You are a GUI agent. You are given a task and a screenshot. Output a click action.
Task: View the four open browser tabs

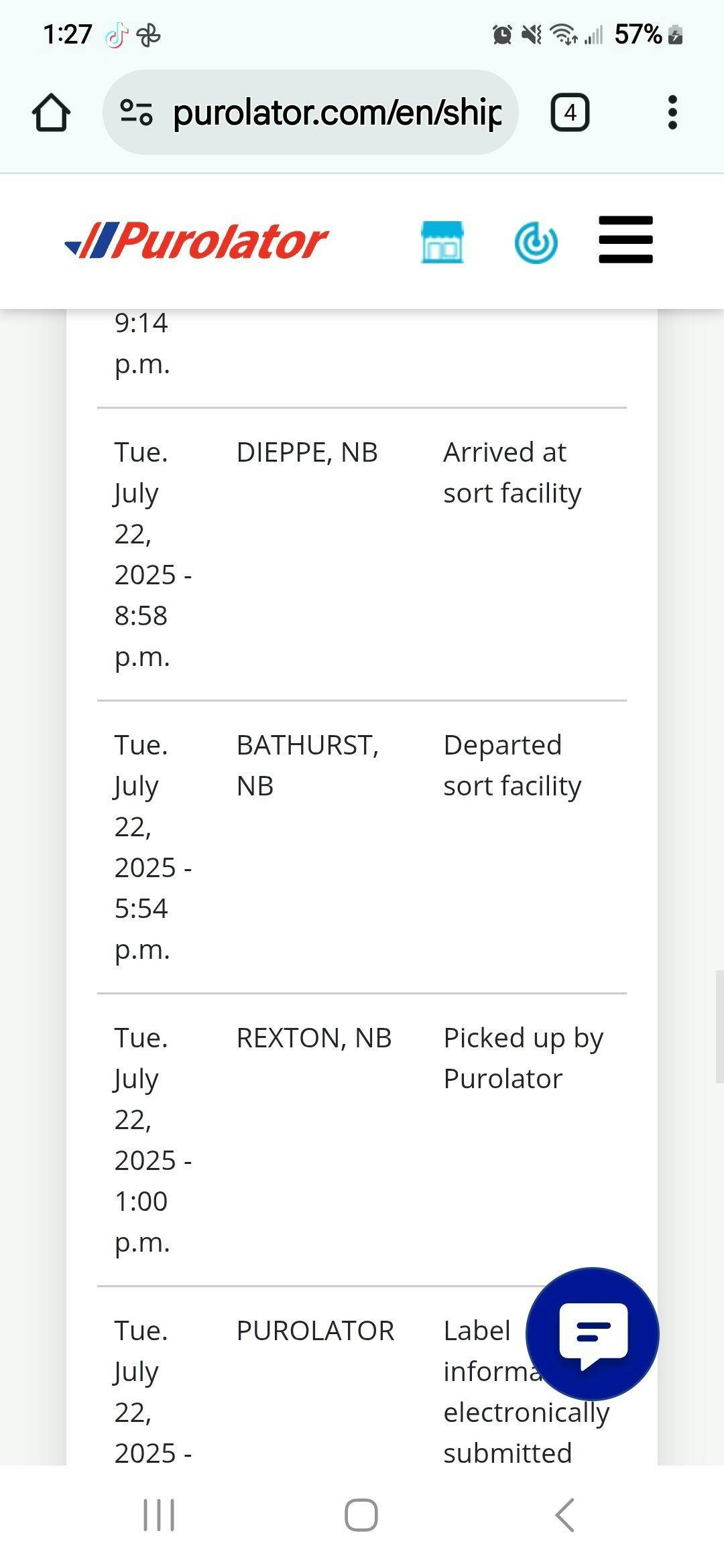point(570,113)
